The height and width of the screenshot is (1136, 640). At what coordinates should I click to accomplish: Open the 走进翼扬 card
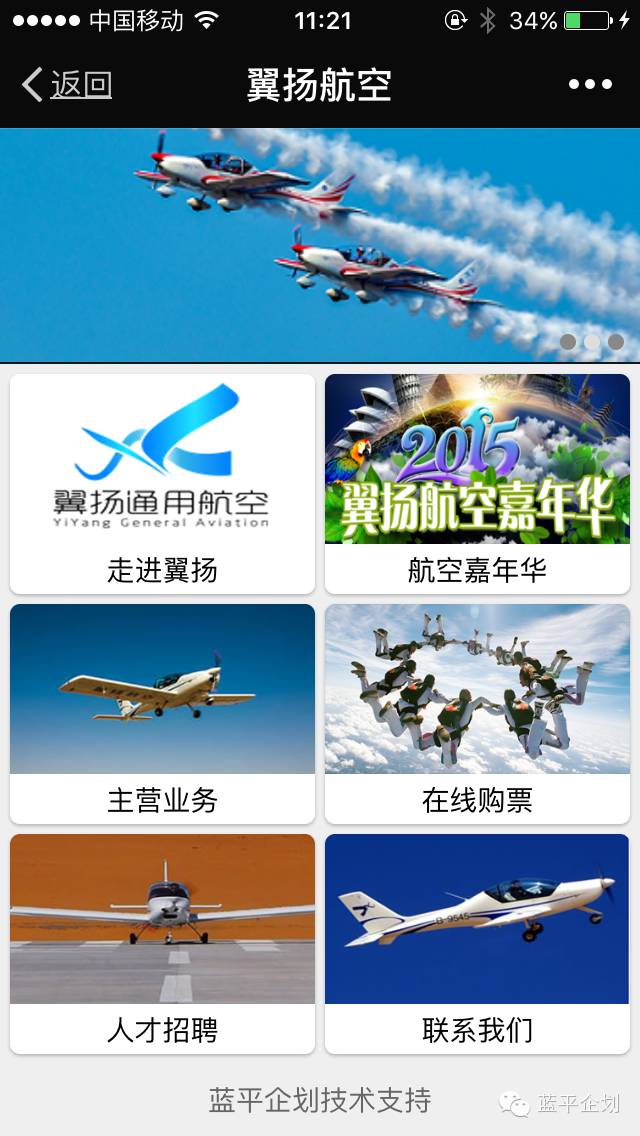(162, 484)
